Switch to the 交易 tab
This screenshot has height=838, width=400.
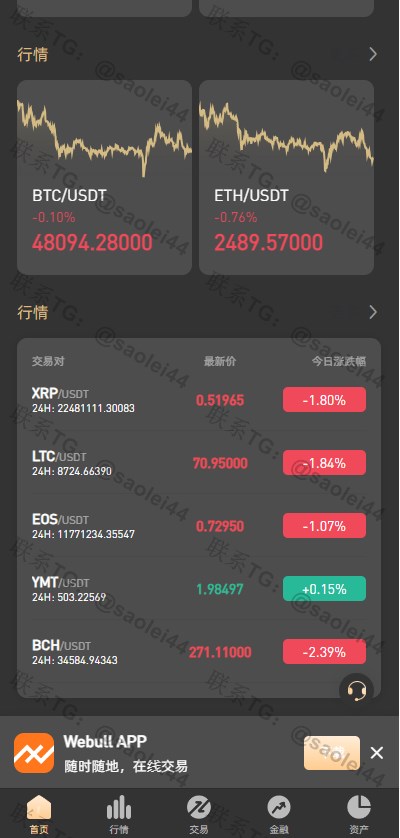tap(199, 814)
